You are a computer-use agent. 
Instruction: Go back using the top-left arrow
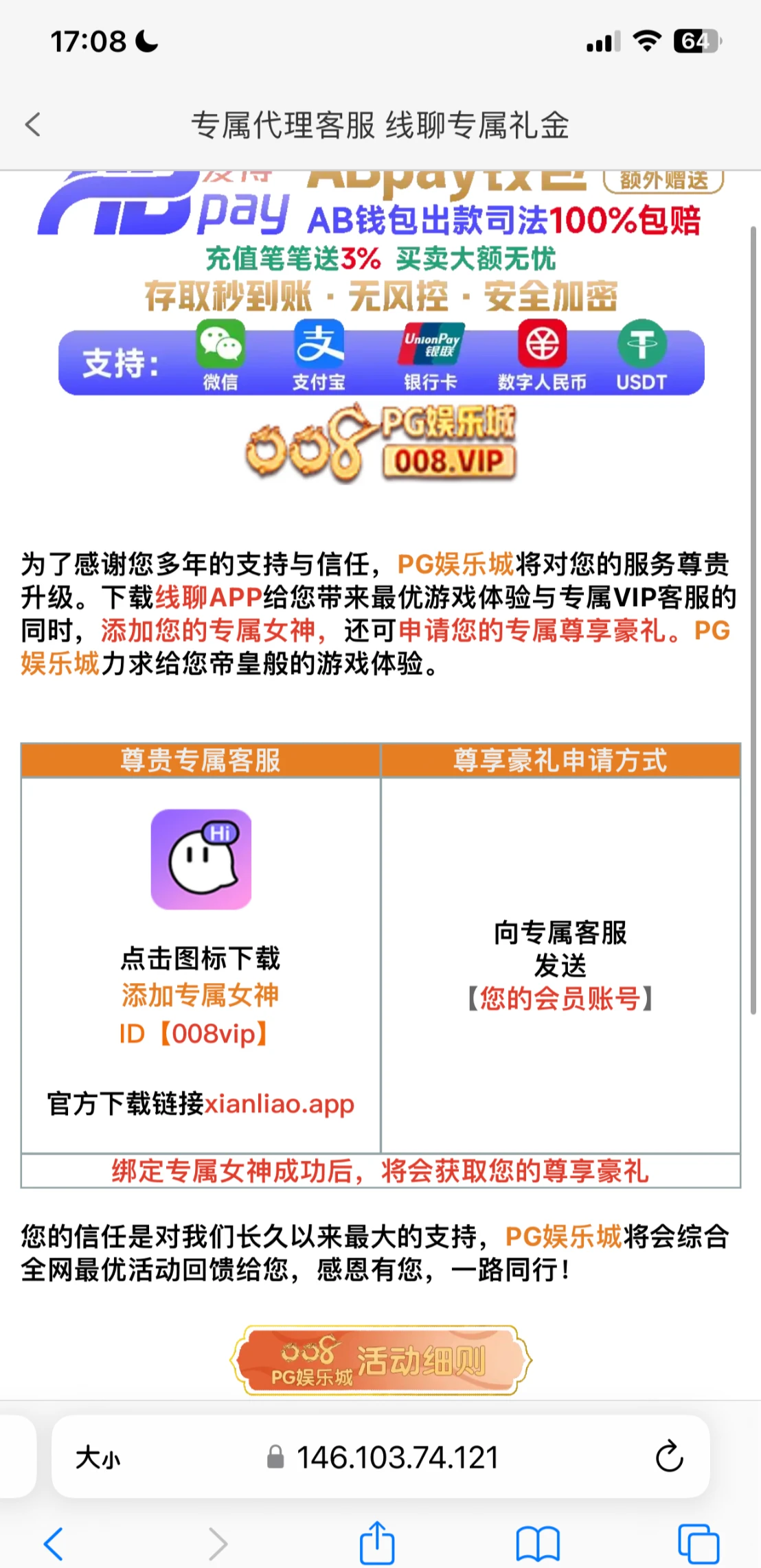[x=32, y=125]
